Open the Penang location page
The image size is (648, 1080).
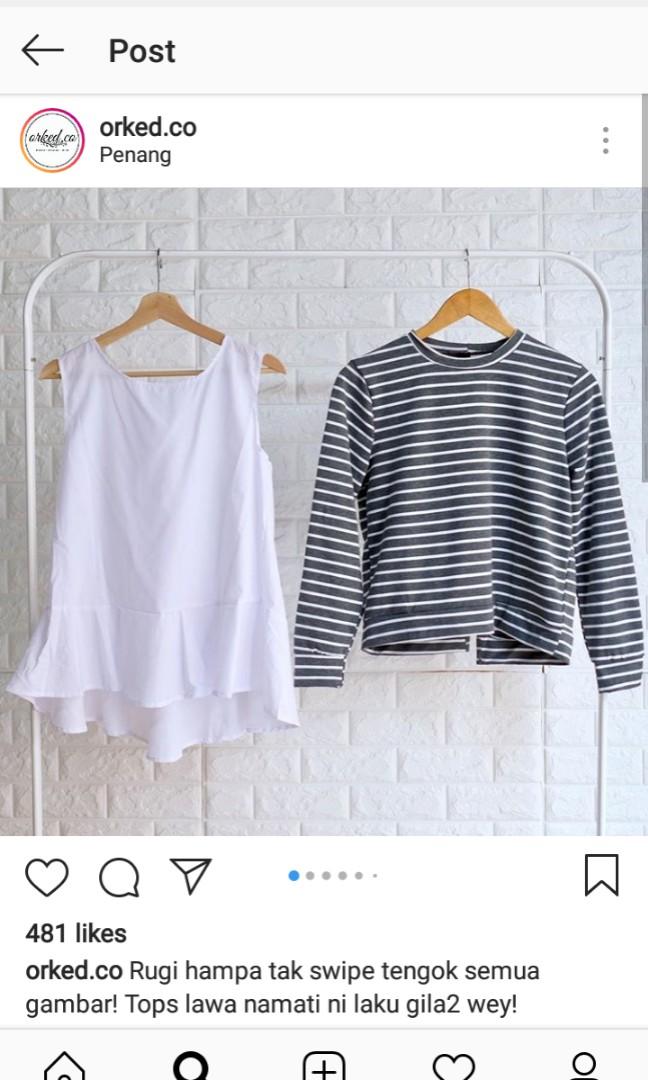point(135,156)
